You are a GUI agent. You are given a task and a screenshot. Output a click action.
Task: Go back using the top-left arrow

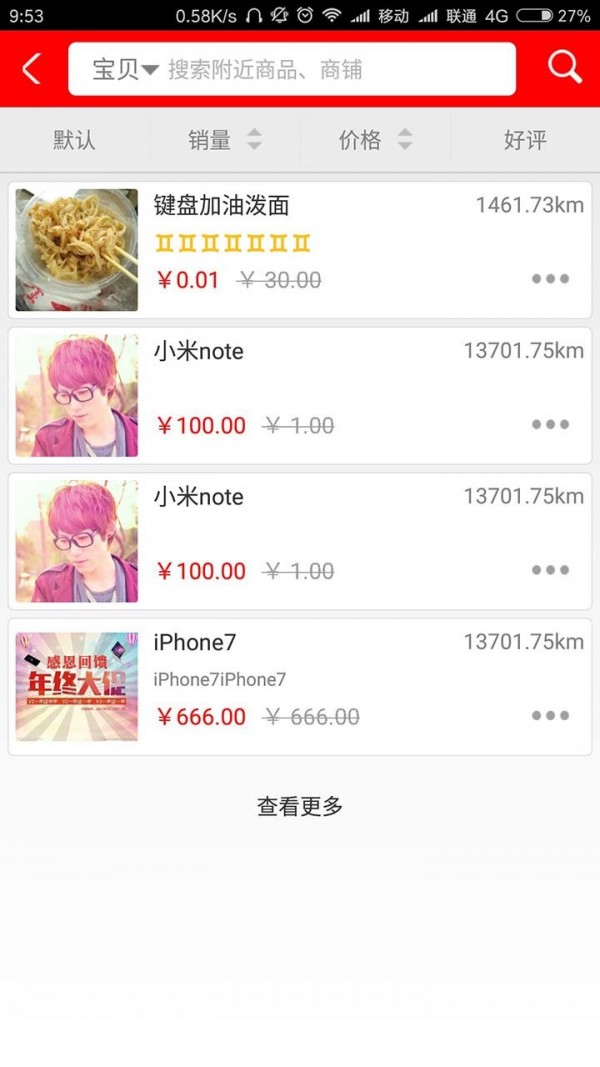coord(32,69)
